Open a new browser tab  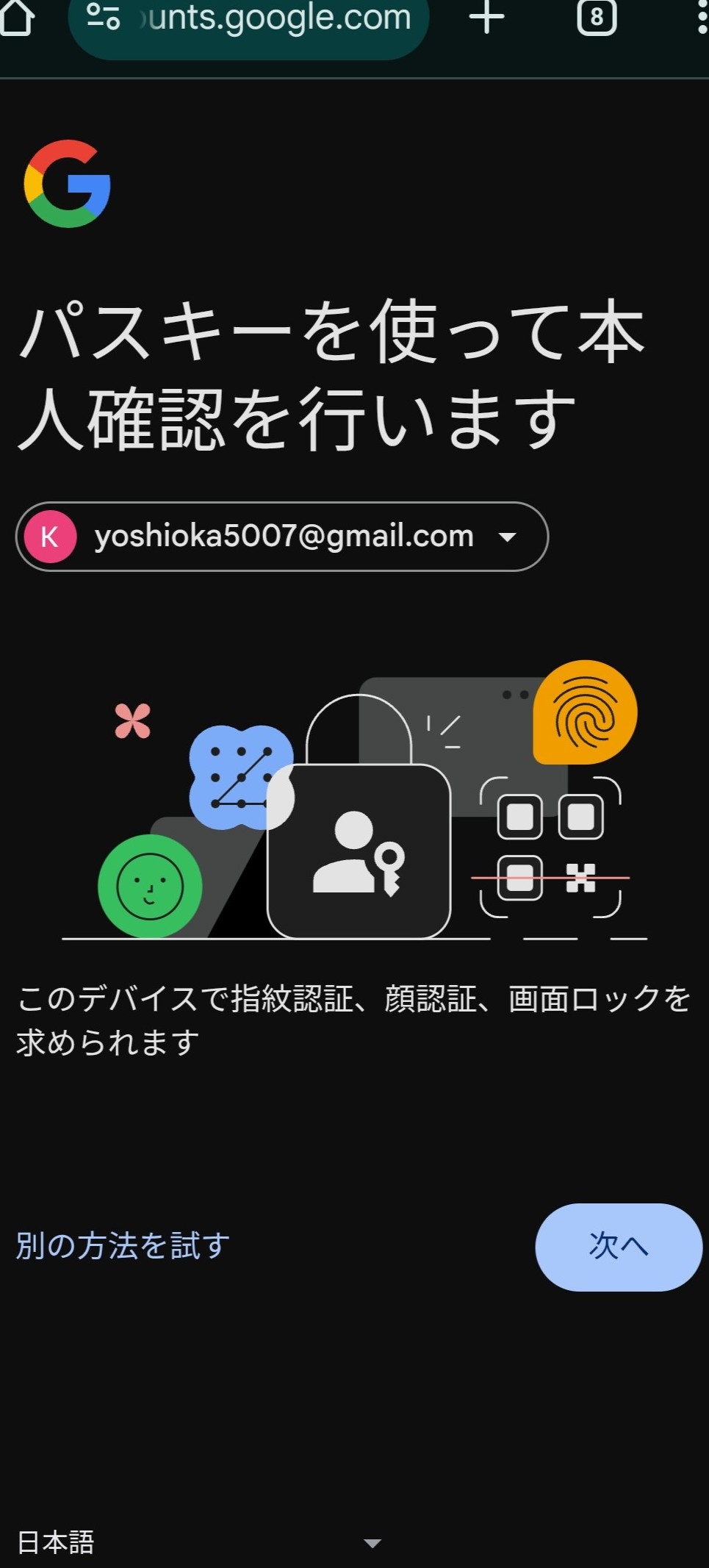486,18
